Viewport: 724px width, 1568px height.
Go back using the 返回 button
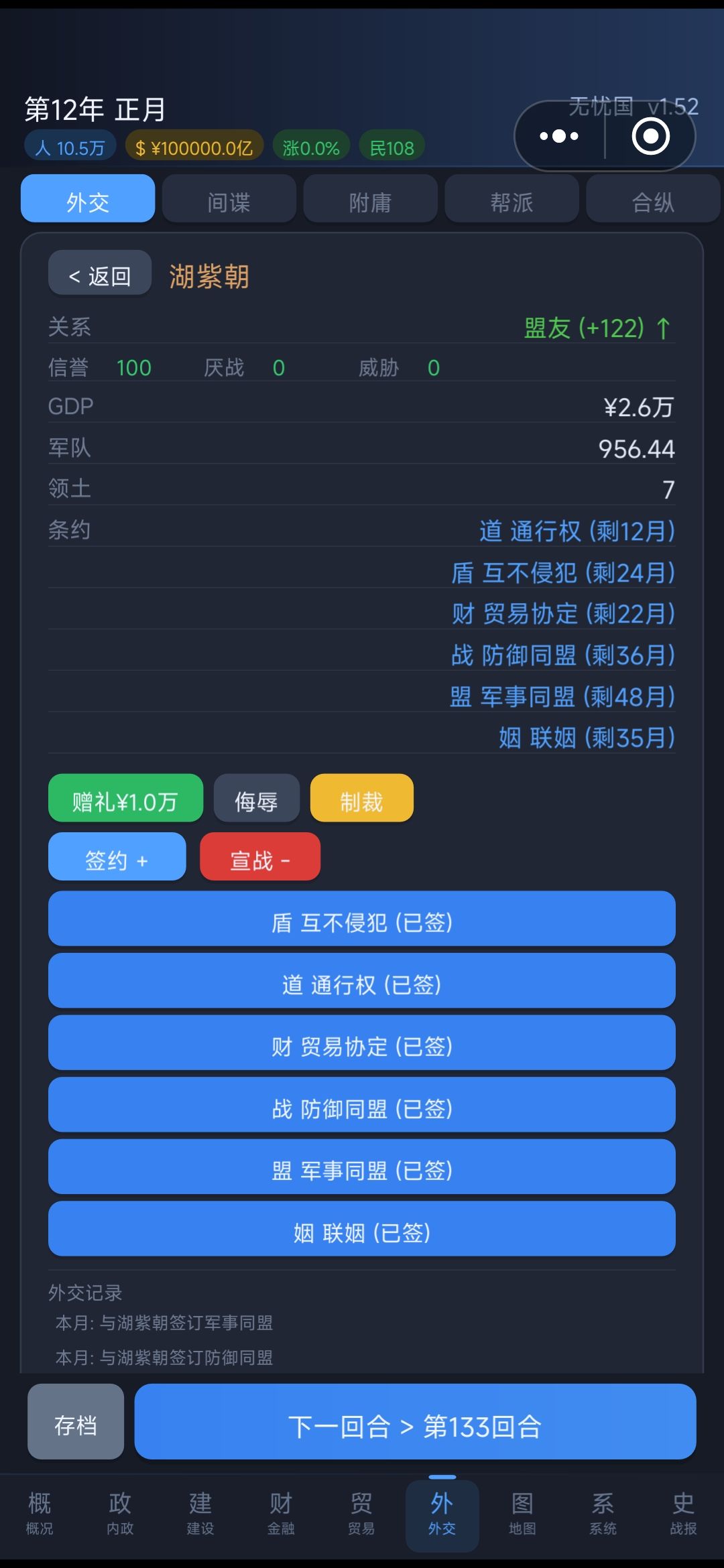100,273
